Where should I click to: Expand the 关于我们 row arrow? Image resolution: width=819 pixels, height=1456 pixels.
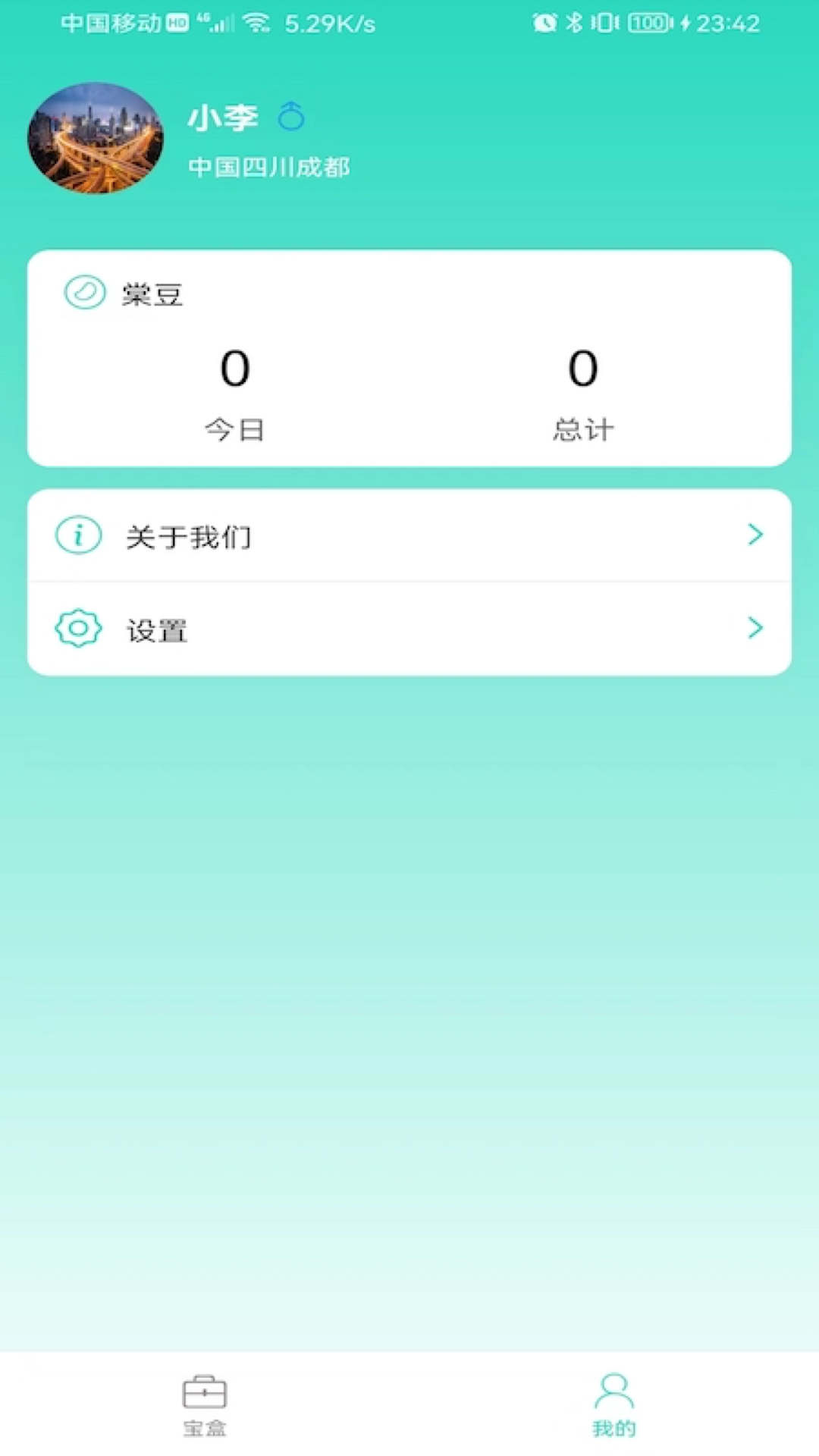[755, 535]
